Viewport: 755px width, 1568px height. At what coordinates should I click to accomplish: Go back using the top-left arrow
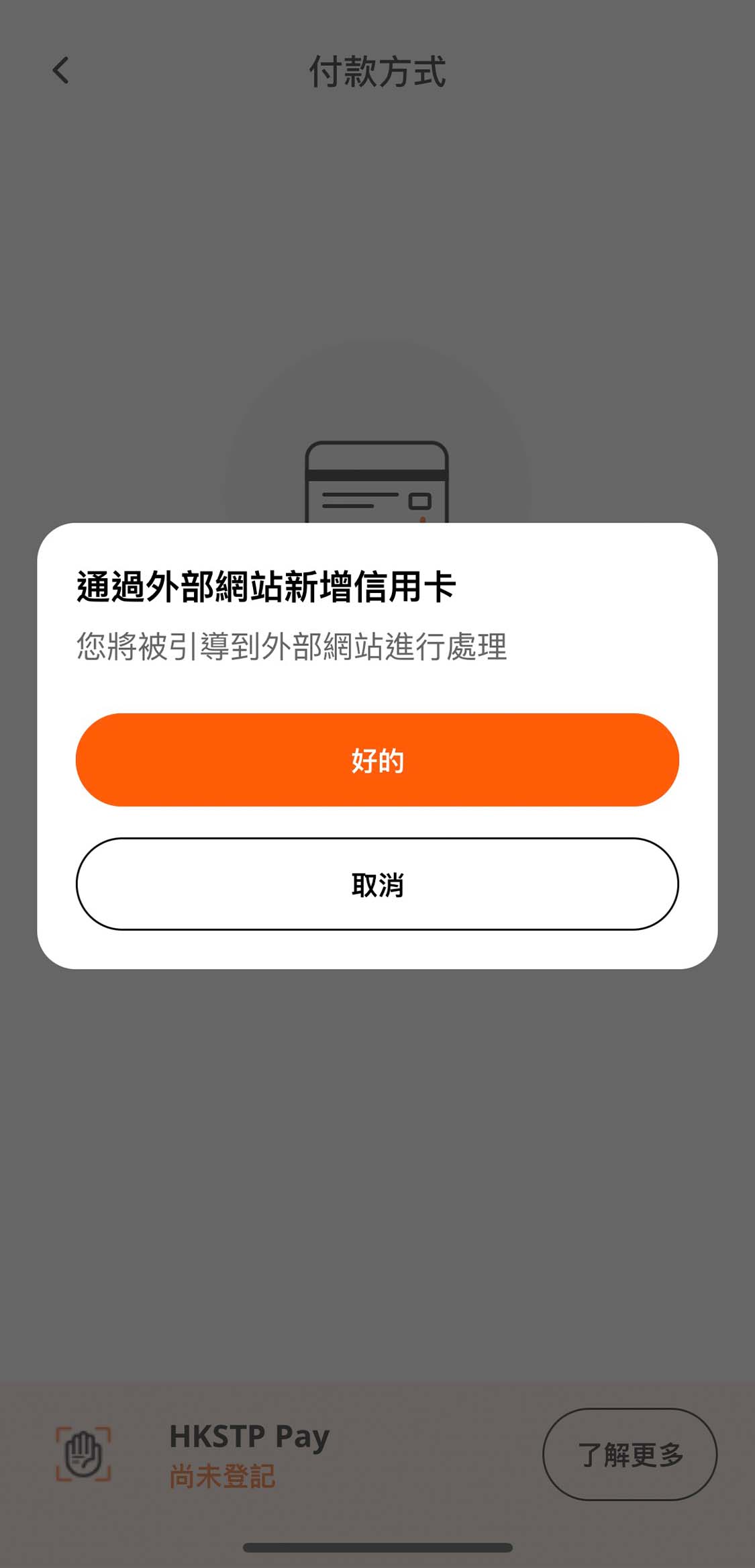[60, 71]
